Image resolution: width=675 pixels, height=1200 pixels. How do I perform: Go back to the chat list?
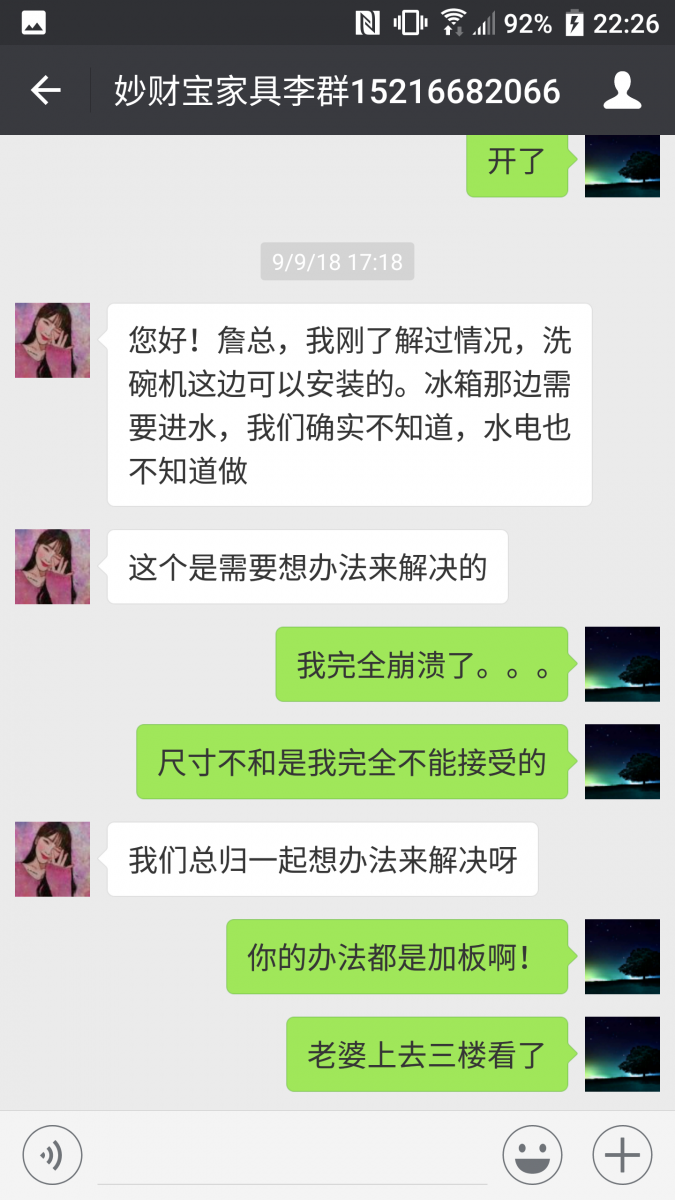[46, 91]
